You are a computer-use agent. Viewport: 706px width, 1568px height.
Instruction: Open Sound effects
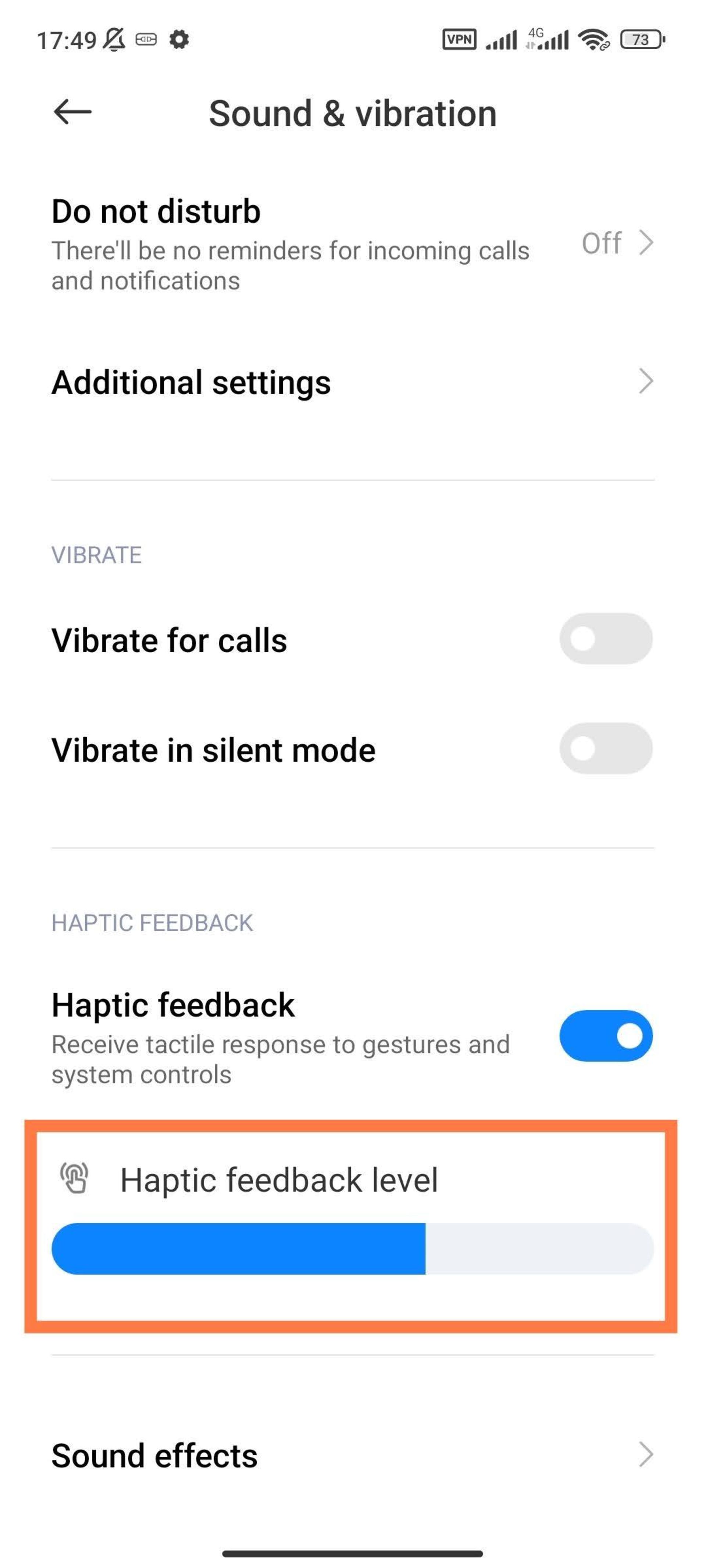coord(352,1456)
